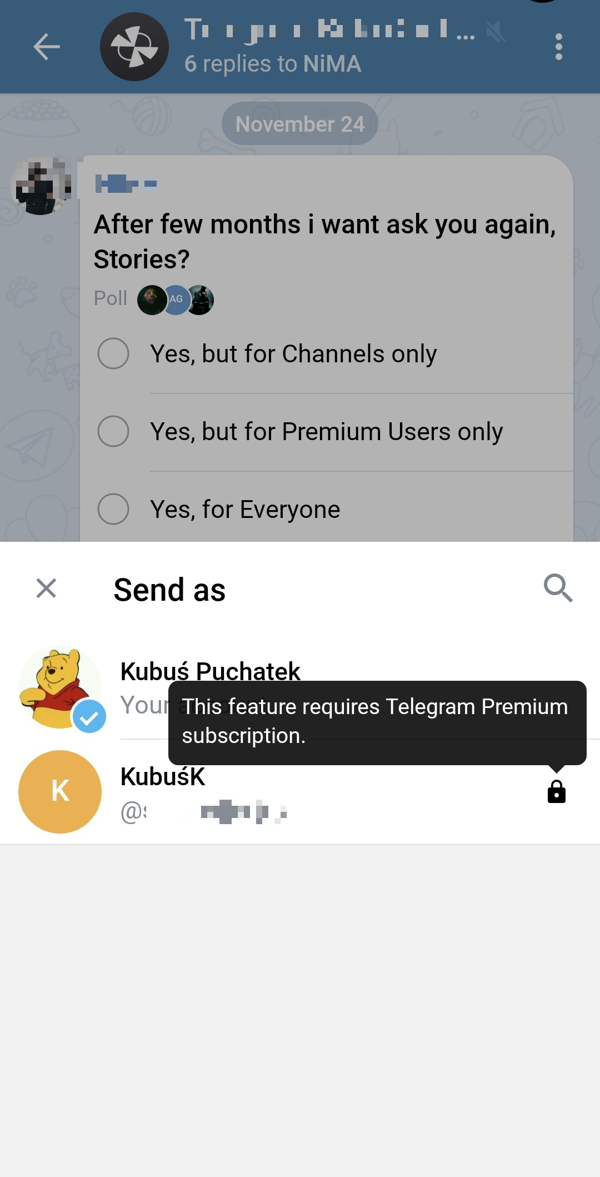Open the channel profile picture
Viewport: 600px width, 1177px height.
tap(134, 47)
